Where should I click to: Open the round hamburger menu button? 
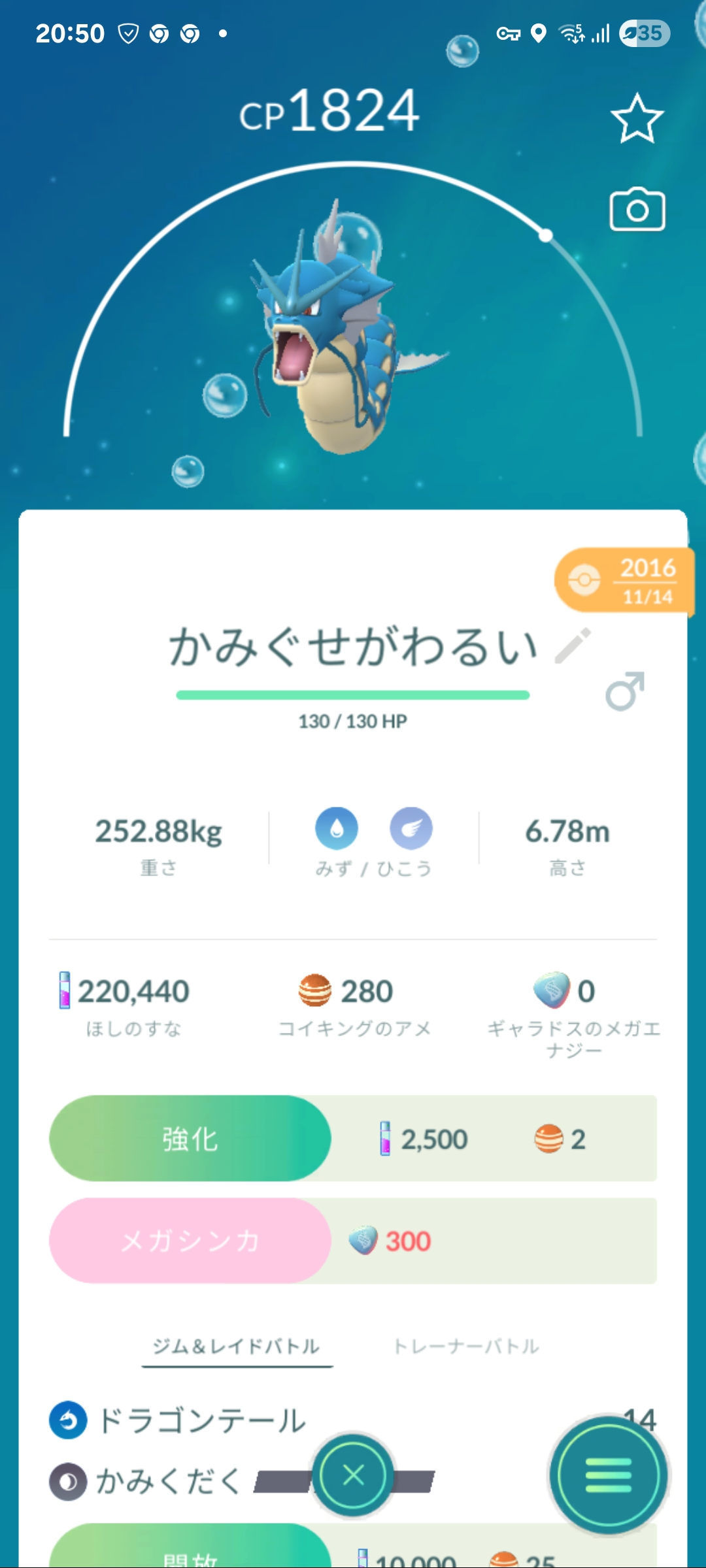click(608, 1475)
